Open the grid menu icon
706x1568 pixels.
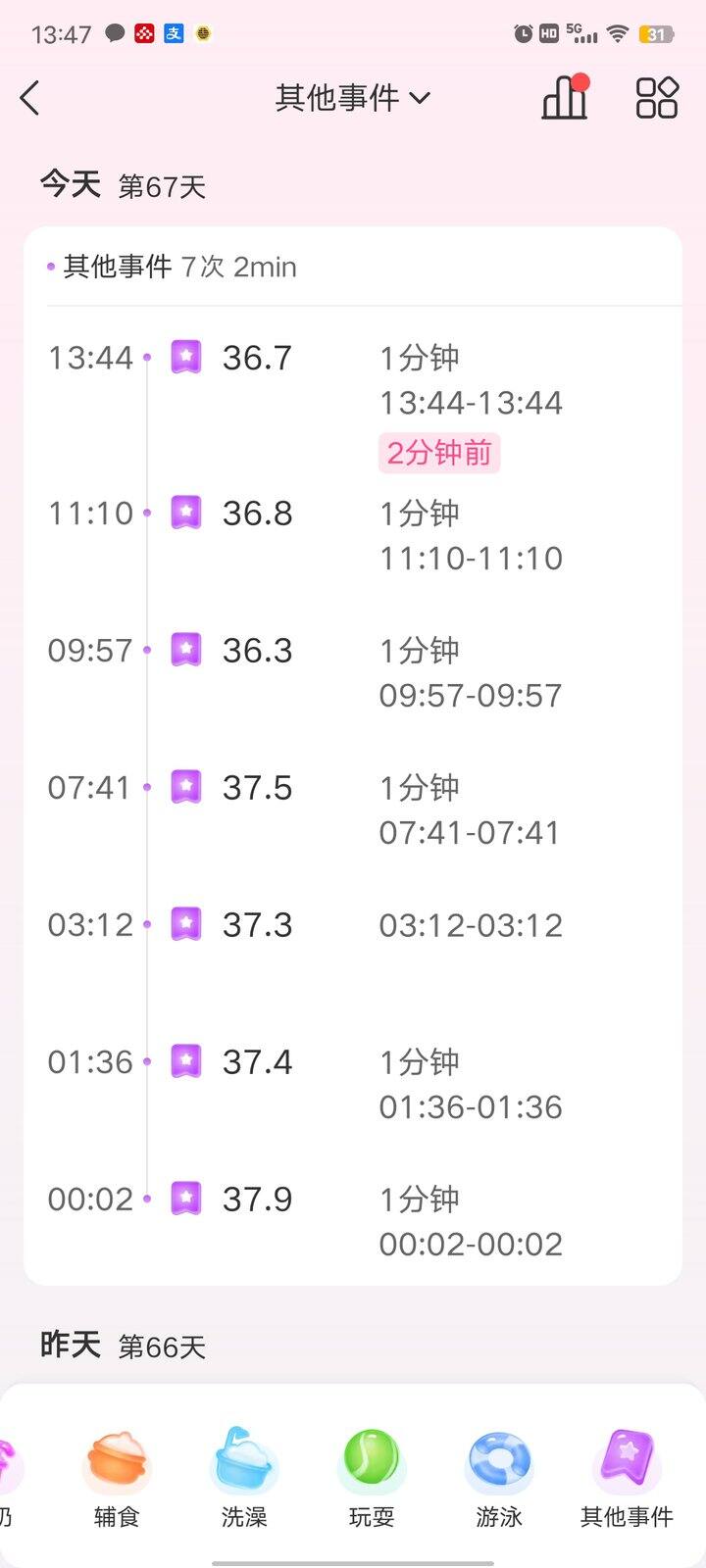[656, 98]
